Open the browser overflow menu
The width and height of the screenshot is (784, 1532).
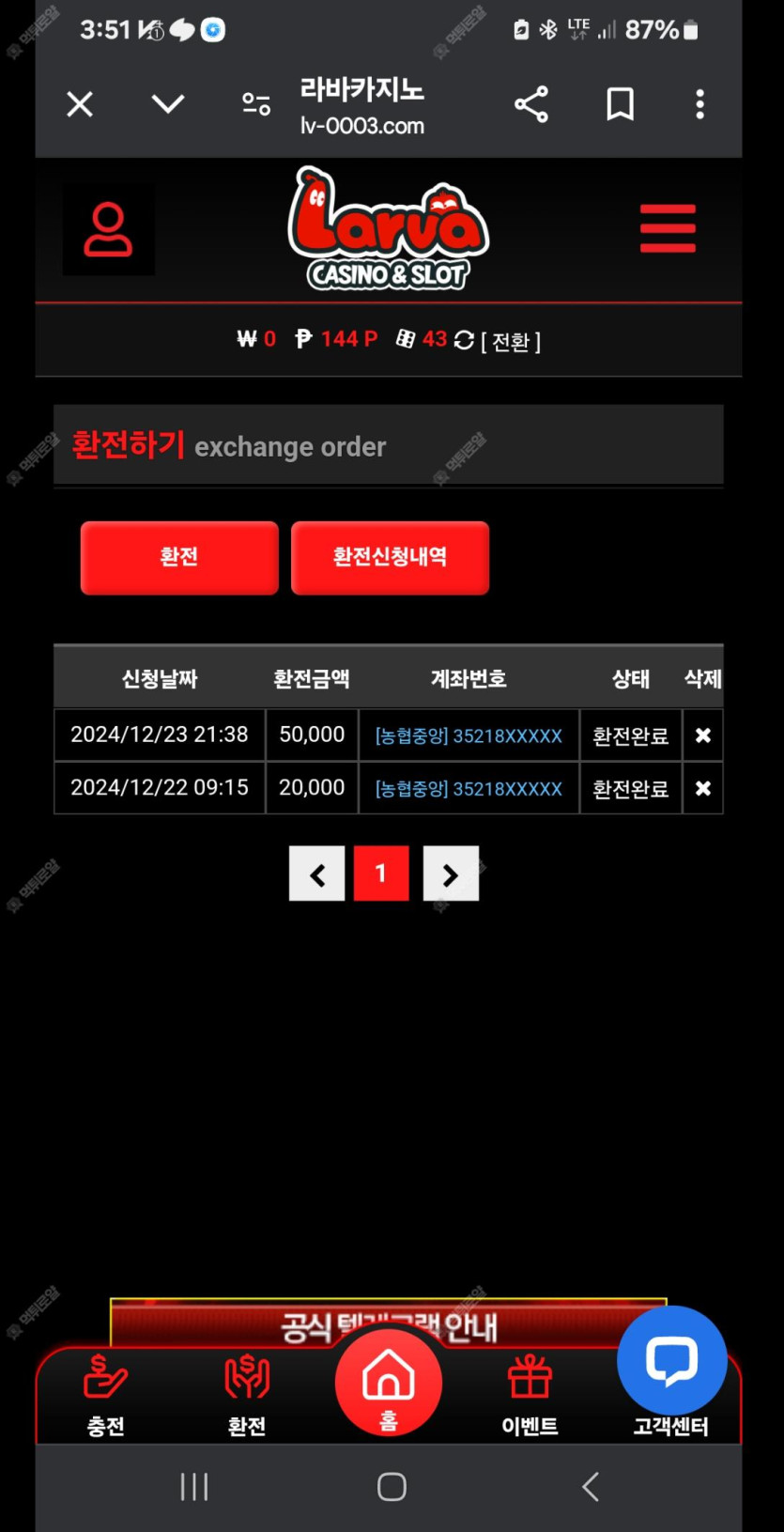699,104
